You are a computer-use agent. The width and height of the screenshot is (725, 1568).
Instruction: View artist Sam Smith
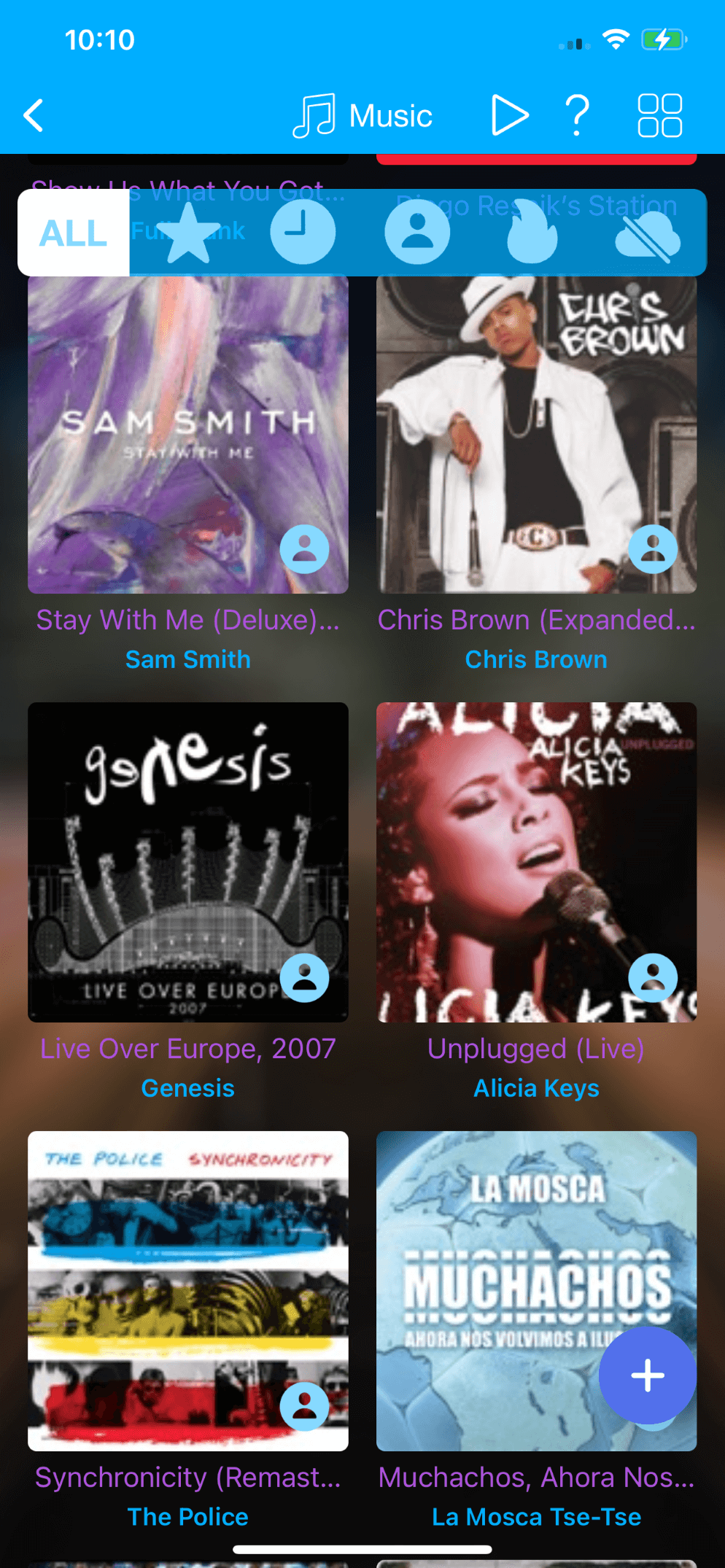click(x=188, y=659)
